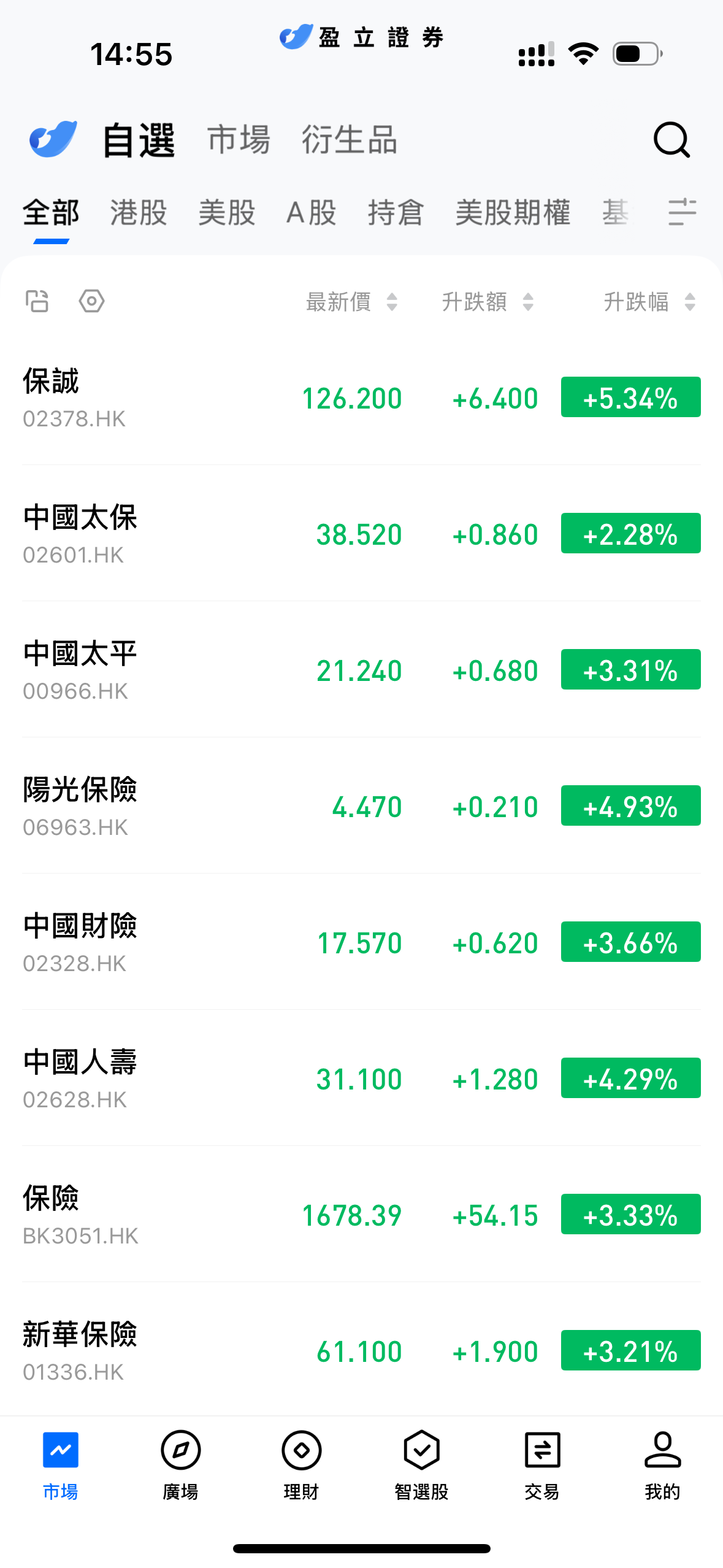Open the 保誠 02378.HK stock row
Screen dimensions: 723x1568
[361, 398]
